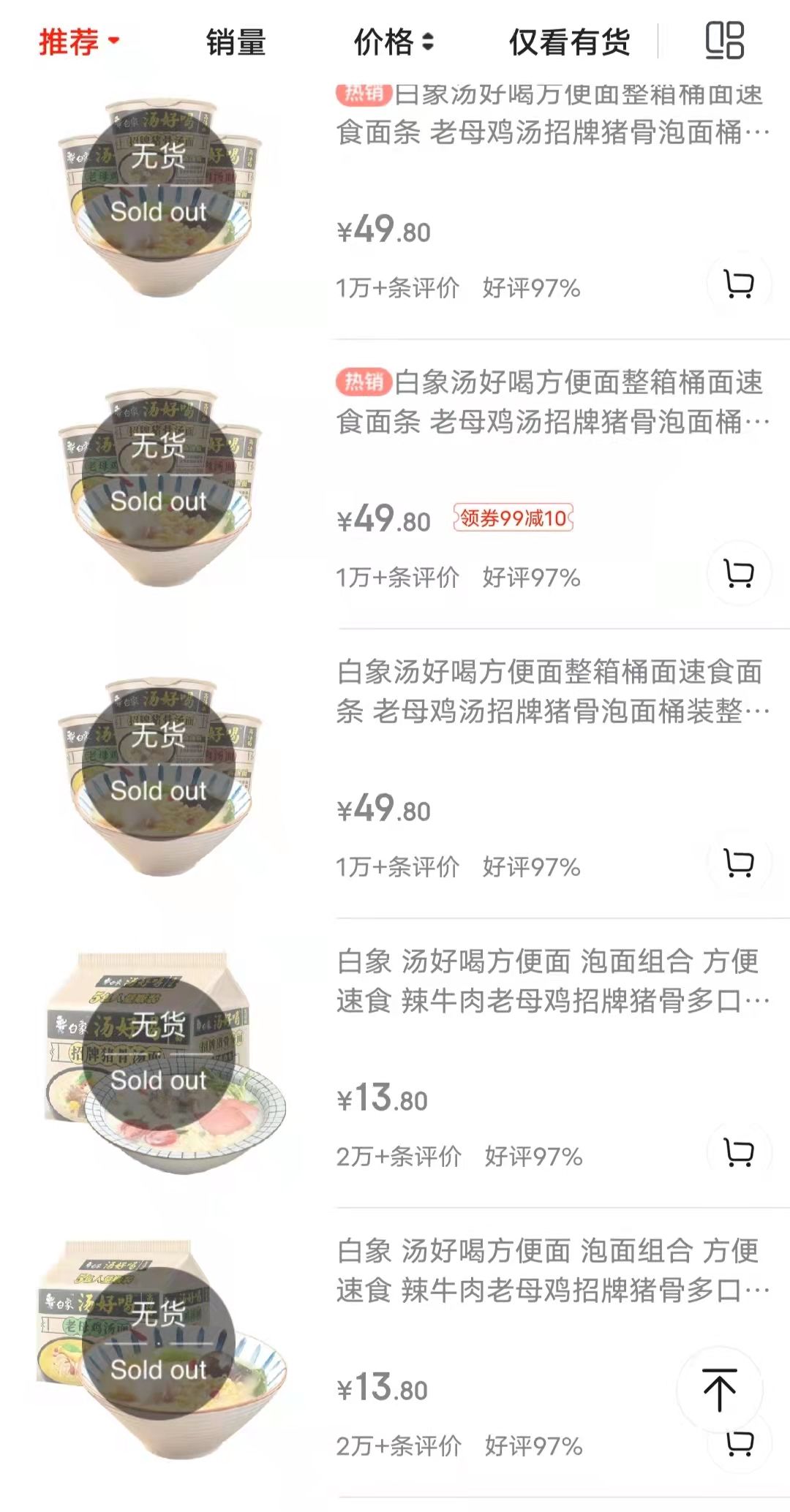Tap the 好评97% rating label

pyautogui.click(x=530, y=288)
